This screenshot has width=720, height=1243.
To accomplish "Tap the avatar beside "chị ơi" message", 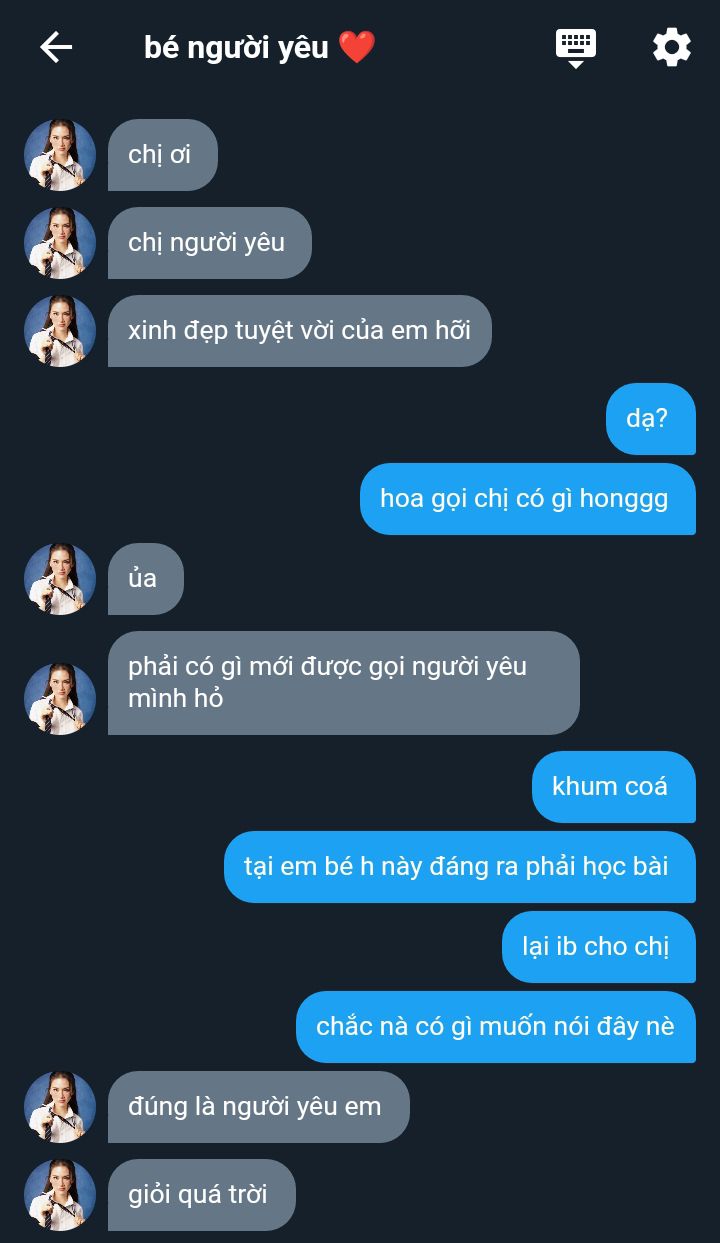I will click(x=60, y=155).
